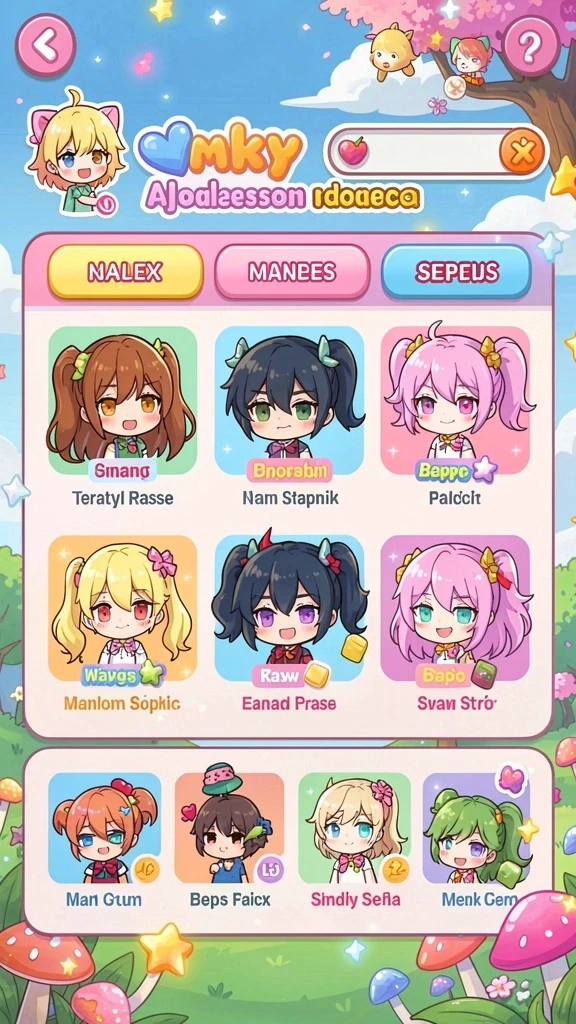This screenshot has width=576, height=1024.
Task: Switch to the NALEX tab
Action: click(125, 272)
